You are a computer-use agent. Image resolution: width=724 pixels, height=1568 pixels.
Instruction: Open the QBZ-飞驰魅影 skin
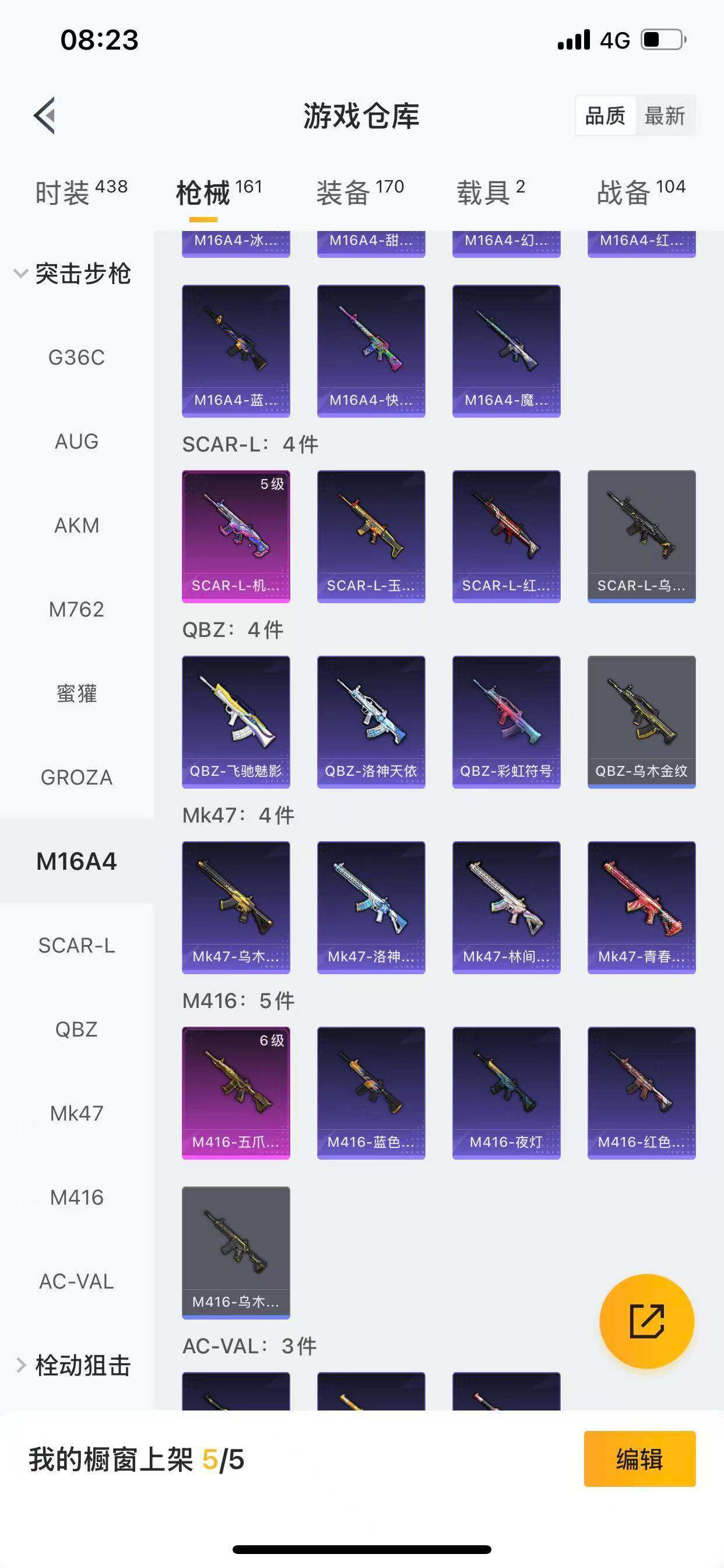[x=236, y=722]
